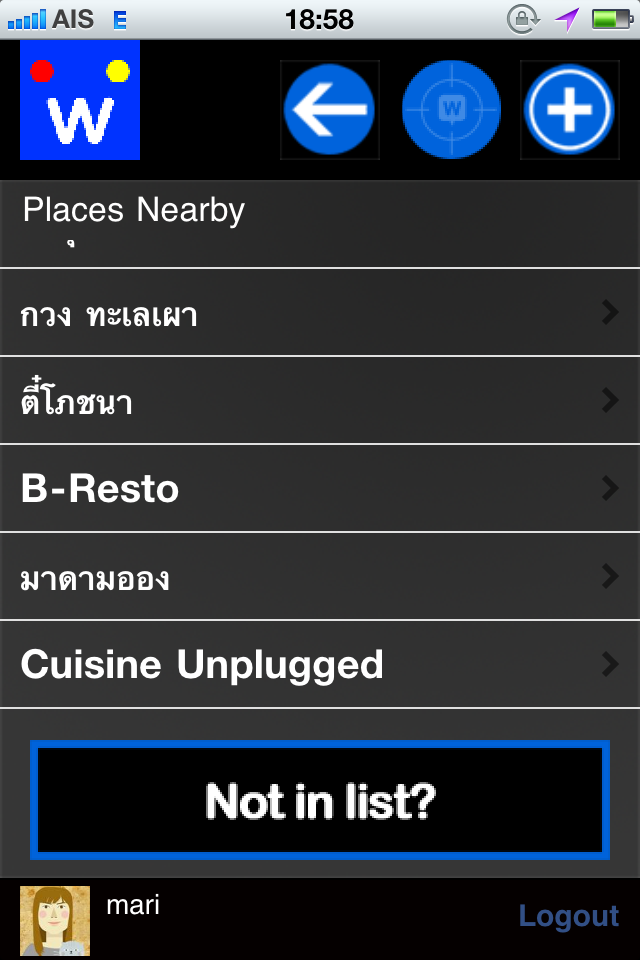Select B-Resto from nearby places
This screenshot has width=640, height=960.
pos(320,489)
